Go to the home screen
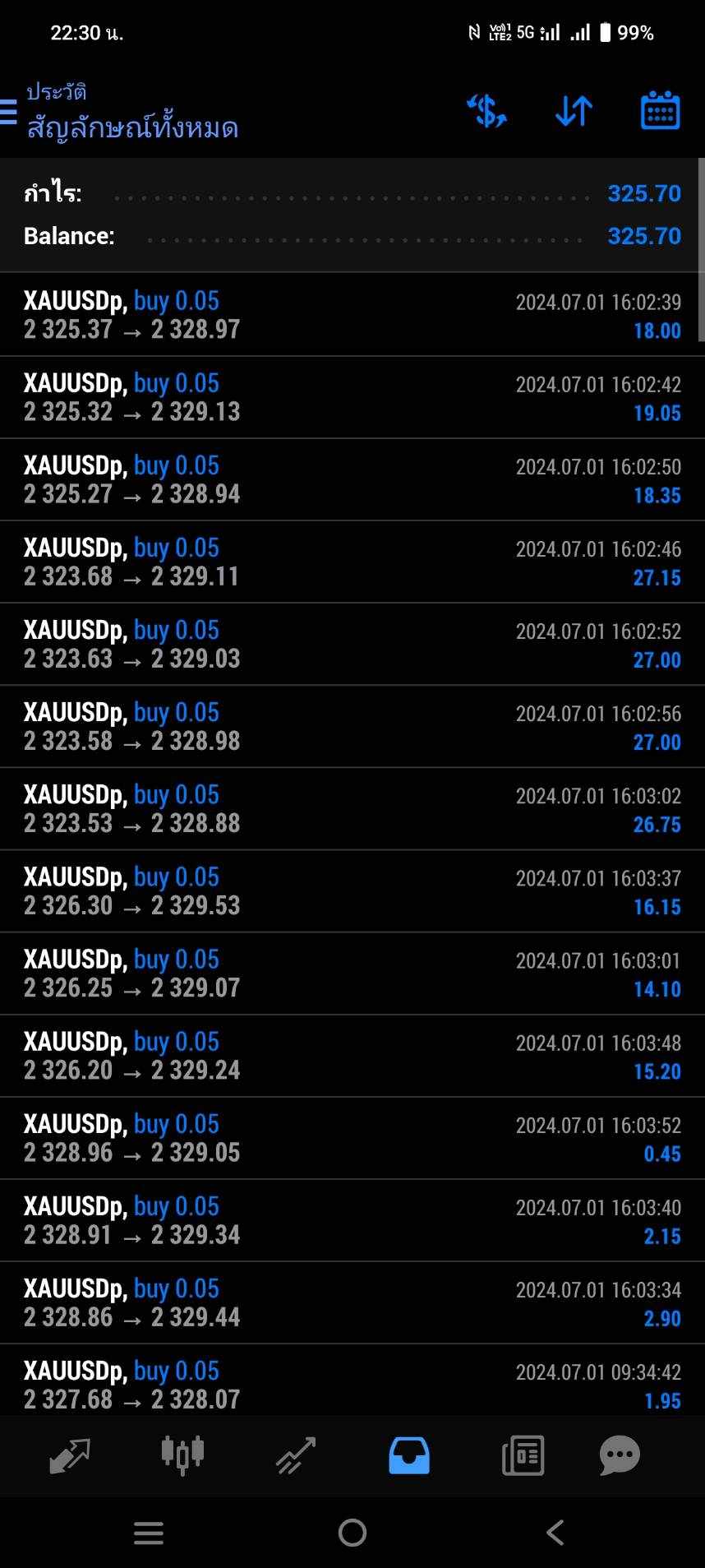This screenshot has height=1568, width=705. tap(352, 1533)
